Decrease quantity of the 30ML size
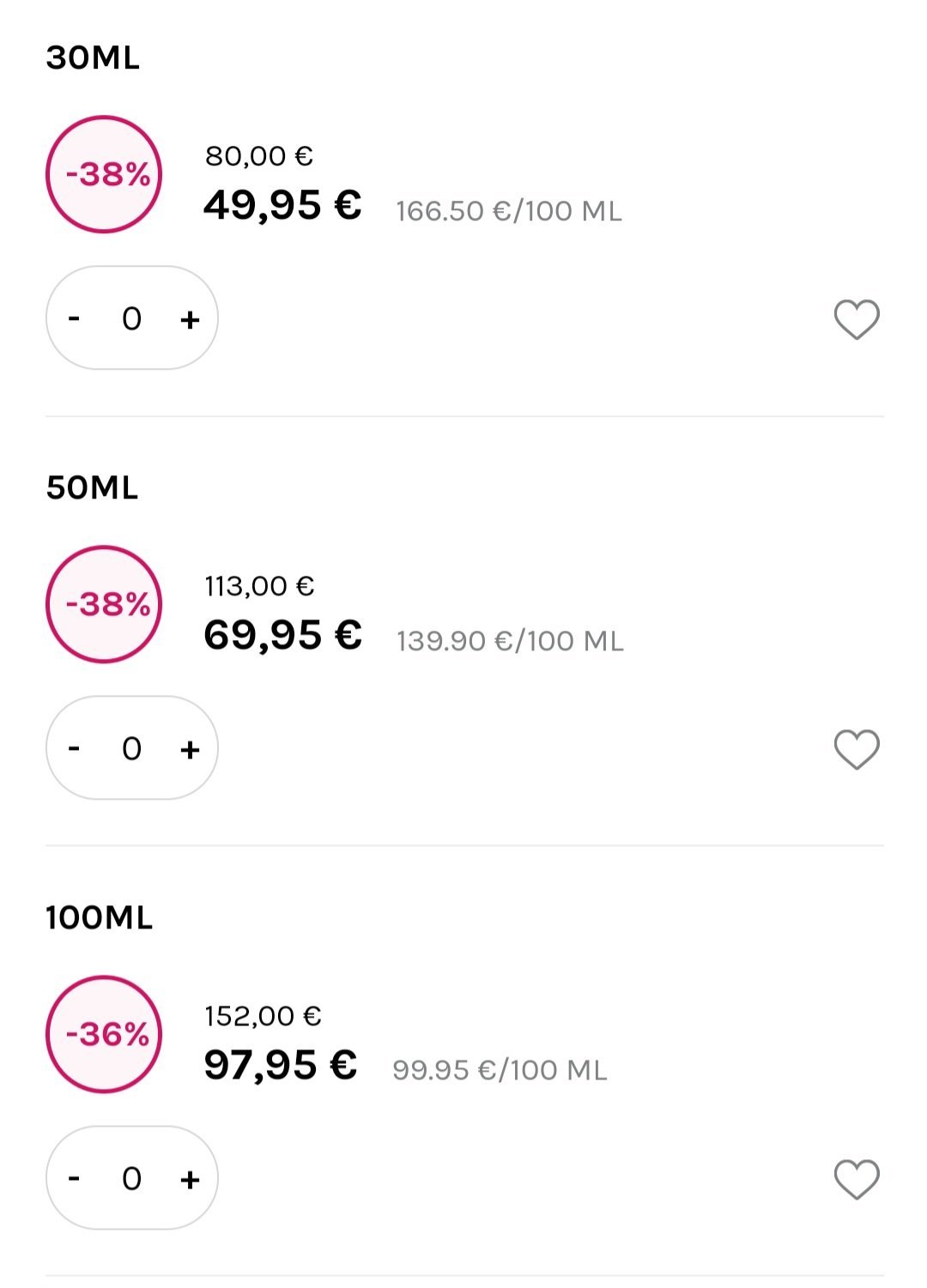 tap(75, 319)
